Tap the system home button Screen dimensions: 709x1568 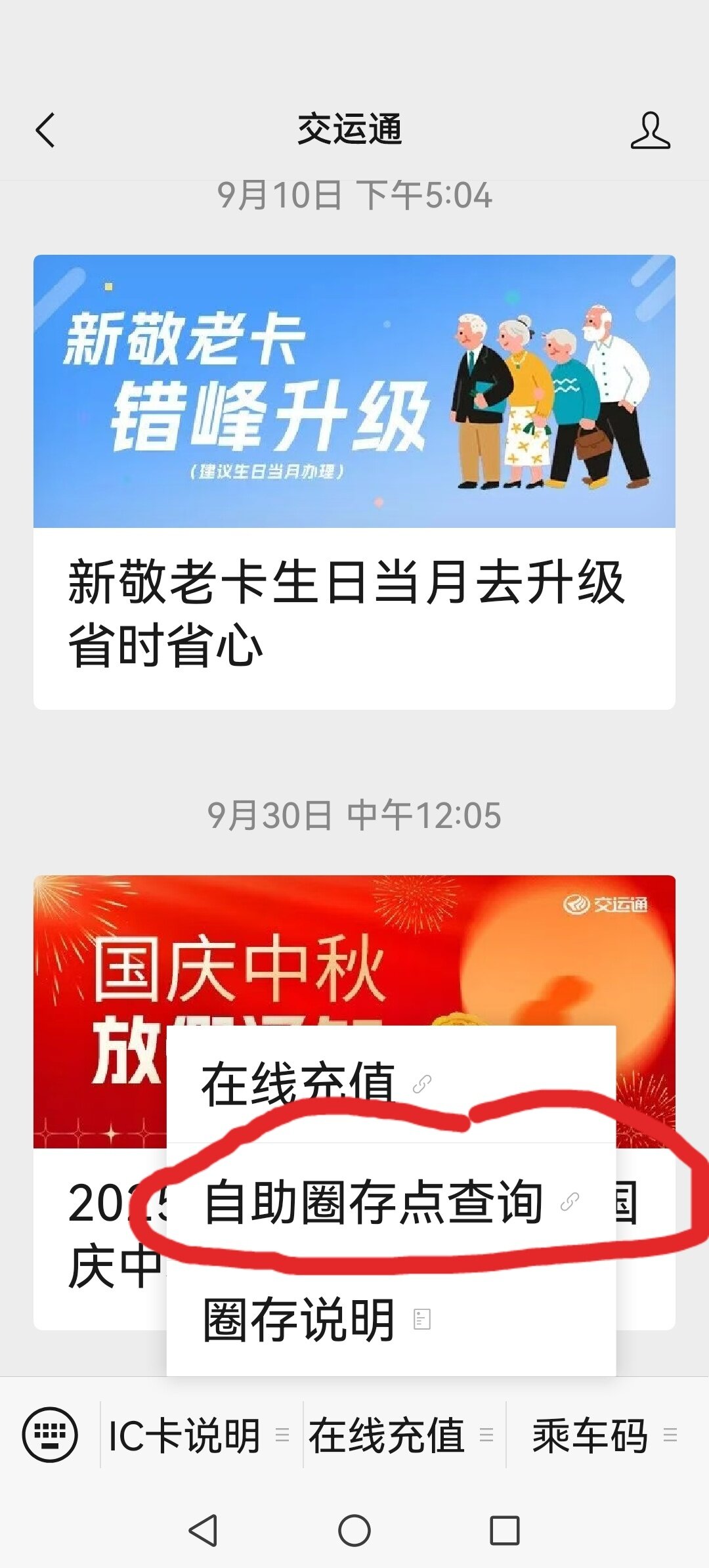pos(354,1531)
